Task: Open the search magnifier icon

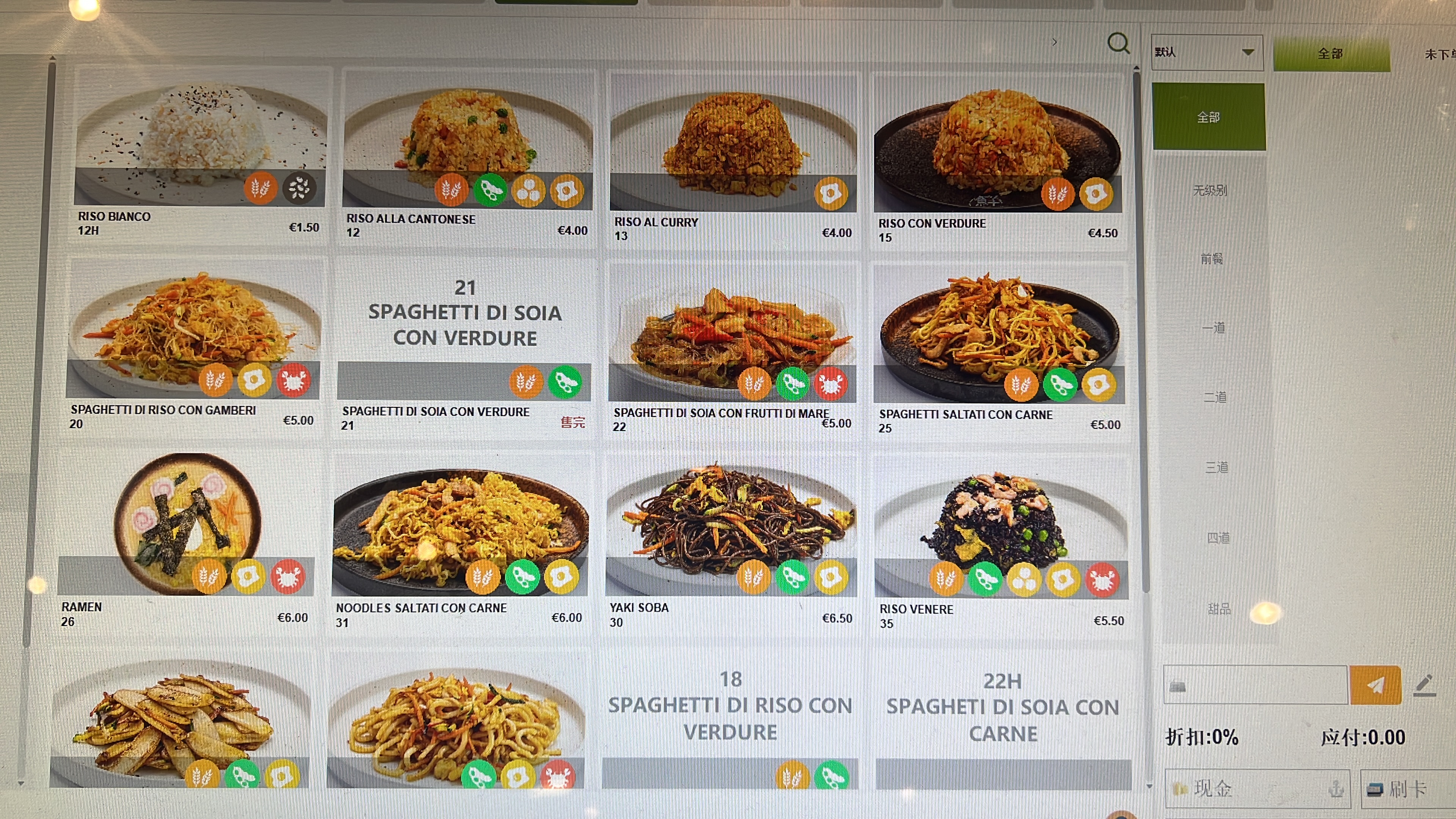Action: tap(1118, 43)
